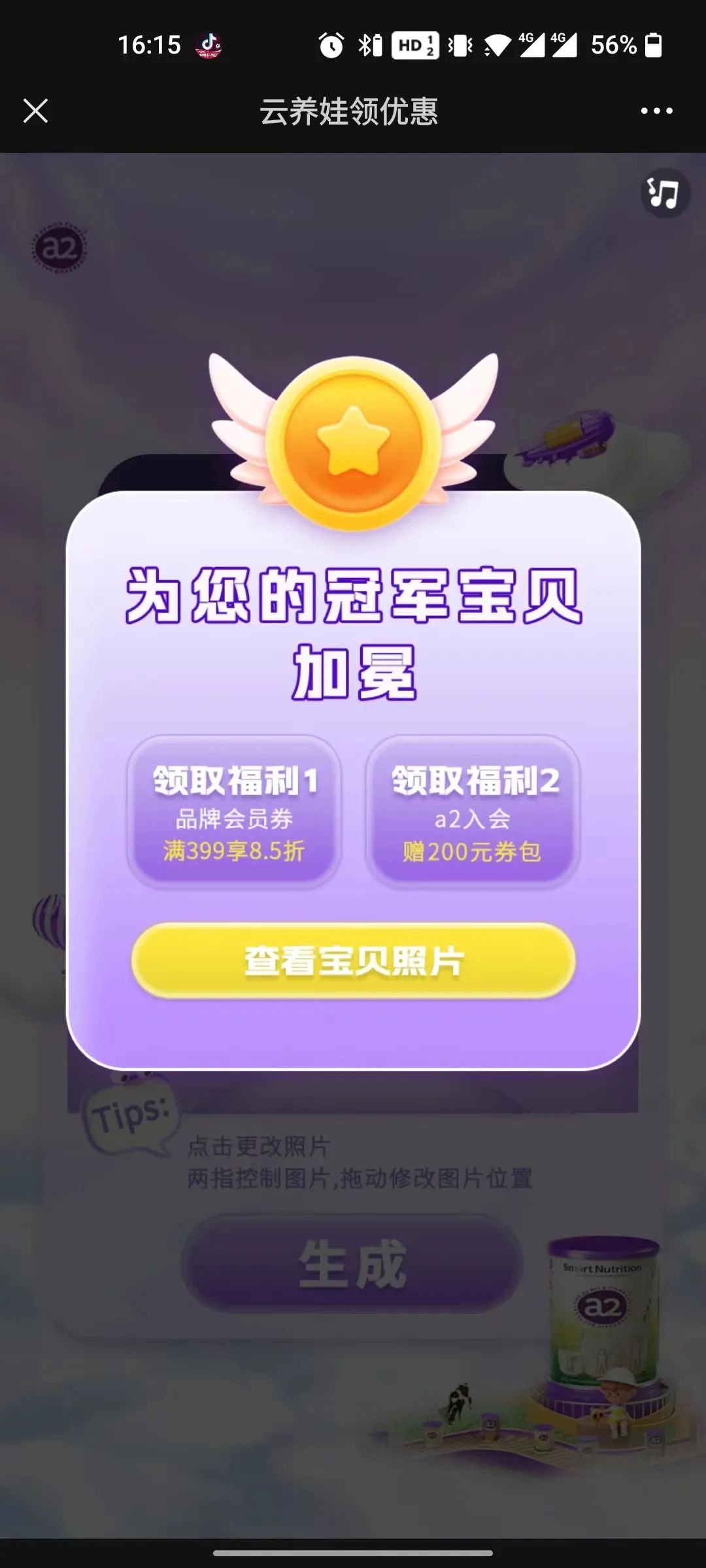Tap 查看宝贝照片 to view baby photo
Screen dimensions: 706x1568
354,961
